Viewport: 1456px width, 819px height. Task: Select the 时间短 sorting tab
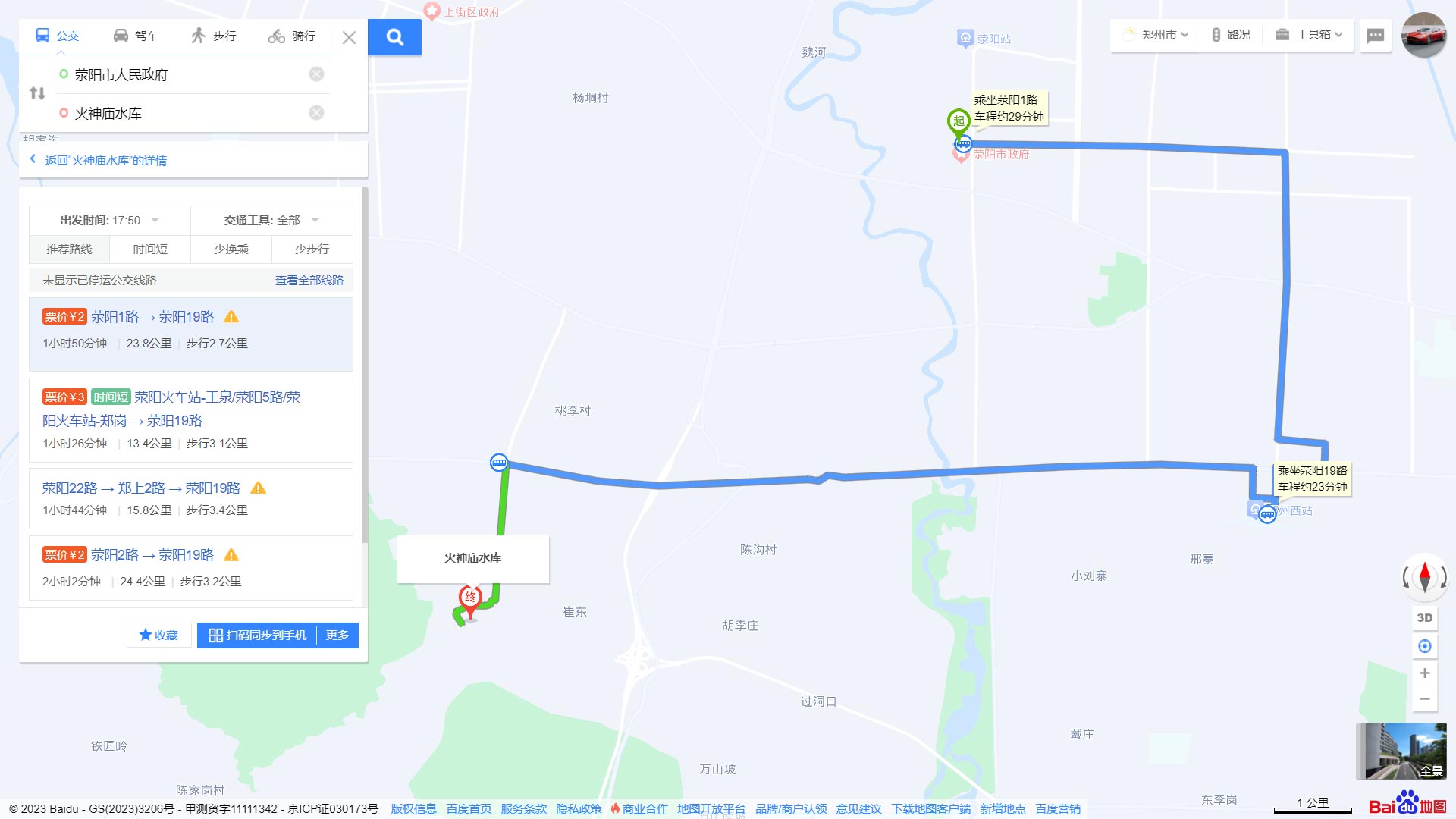click(x=150, y=249)
